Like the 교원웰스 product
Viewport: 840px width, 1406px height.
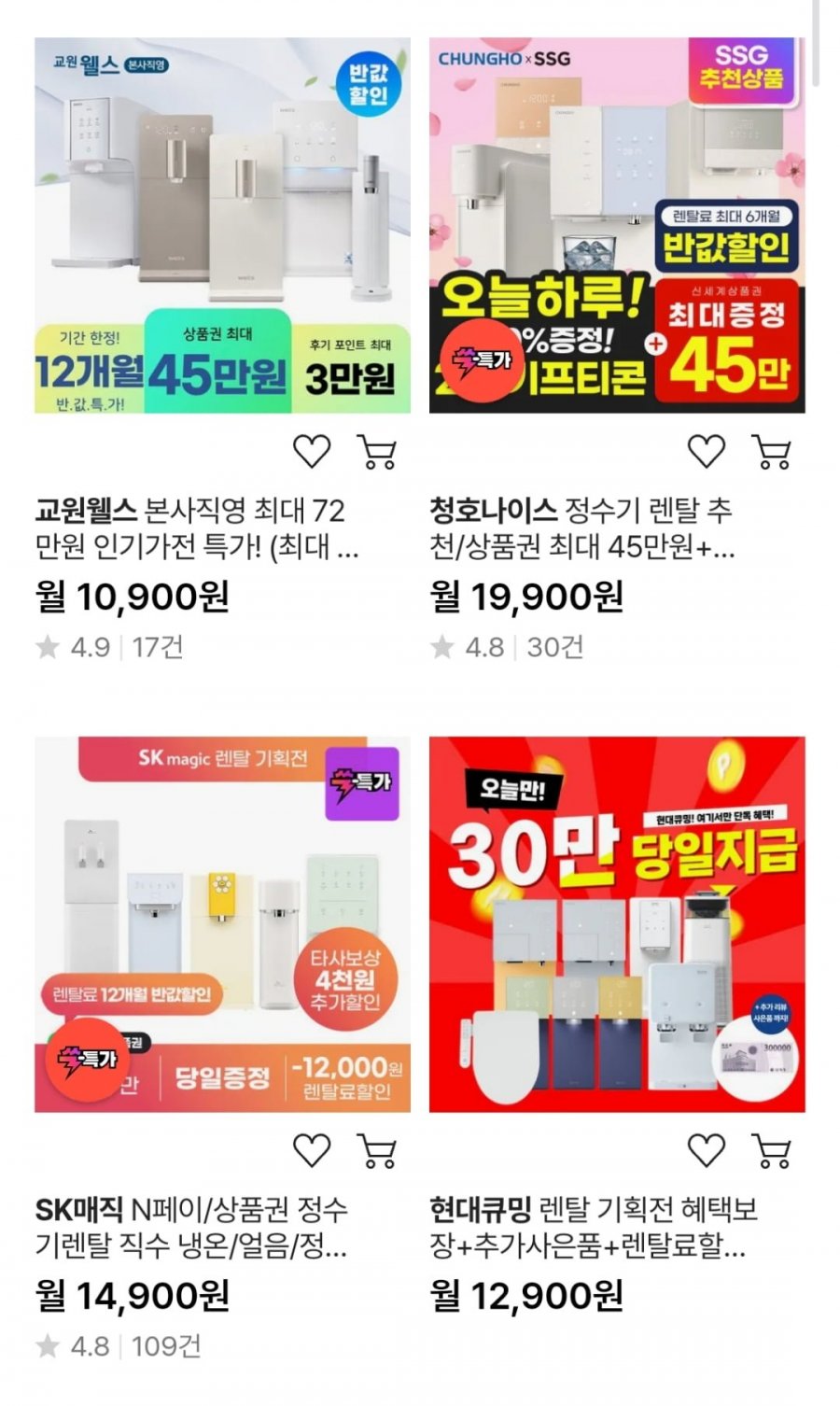[312, 452]
